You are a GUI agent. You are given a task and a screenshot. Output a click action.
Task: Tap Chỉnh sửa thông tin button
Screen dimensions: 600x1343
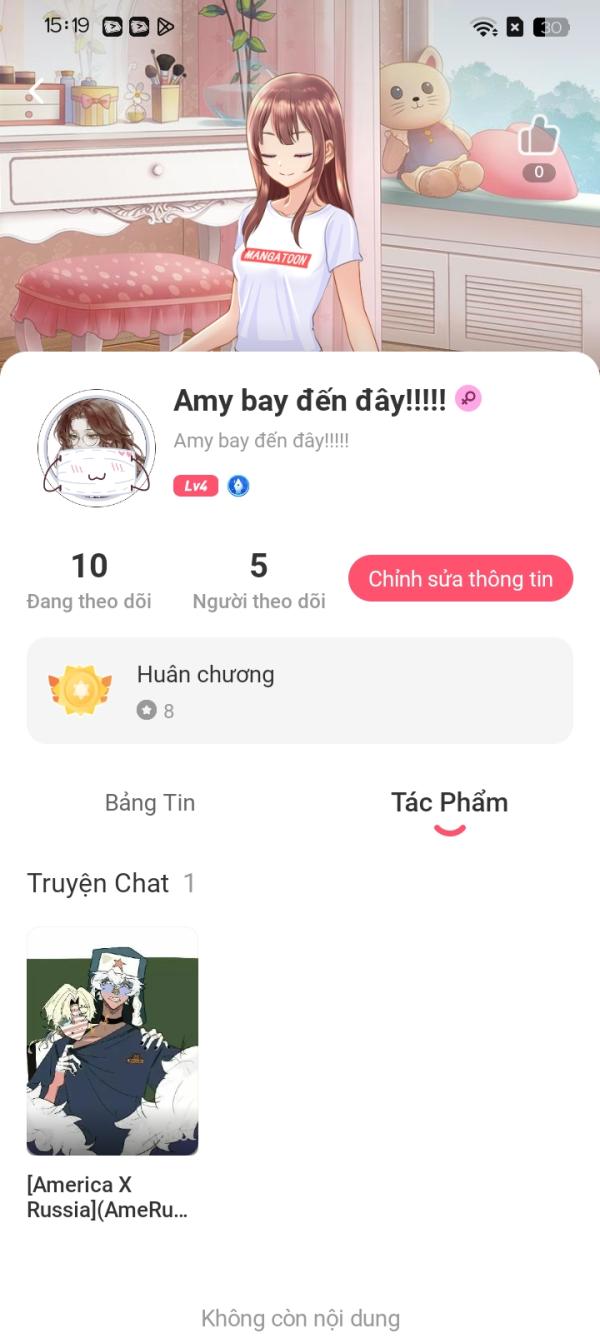pos(460,579)
